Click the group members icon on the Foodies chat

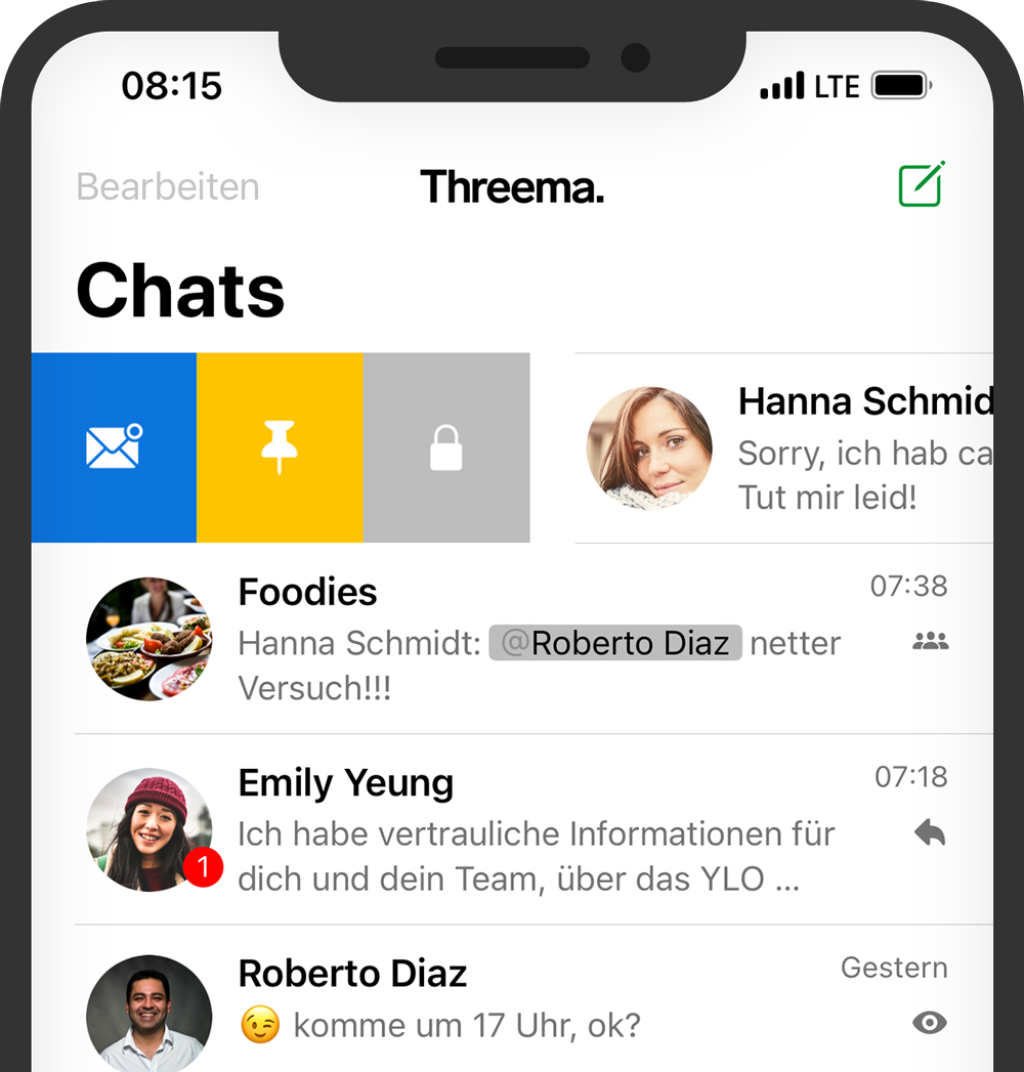[x=930, y=639]
